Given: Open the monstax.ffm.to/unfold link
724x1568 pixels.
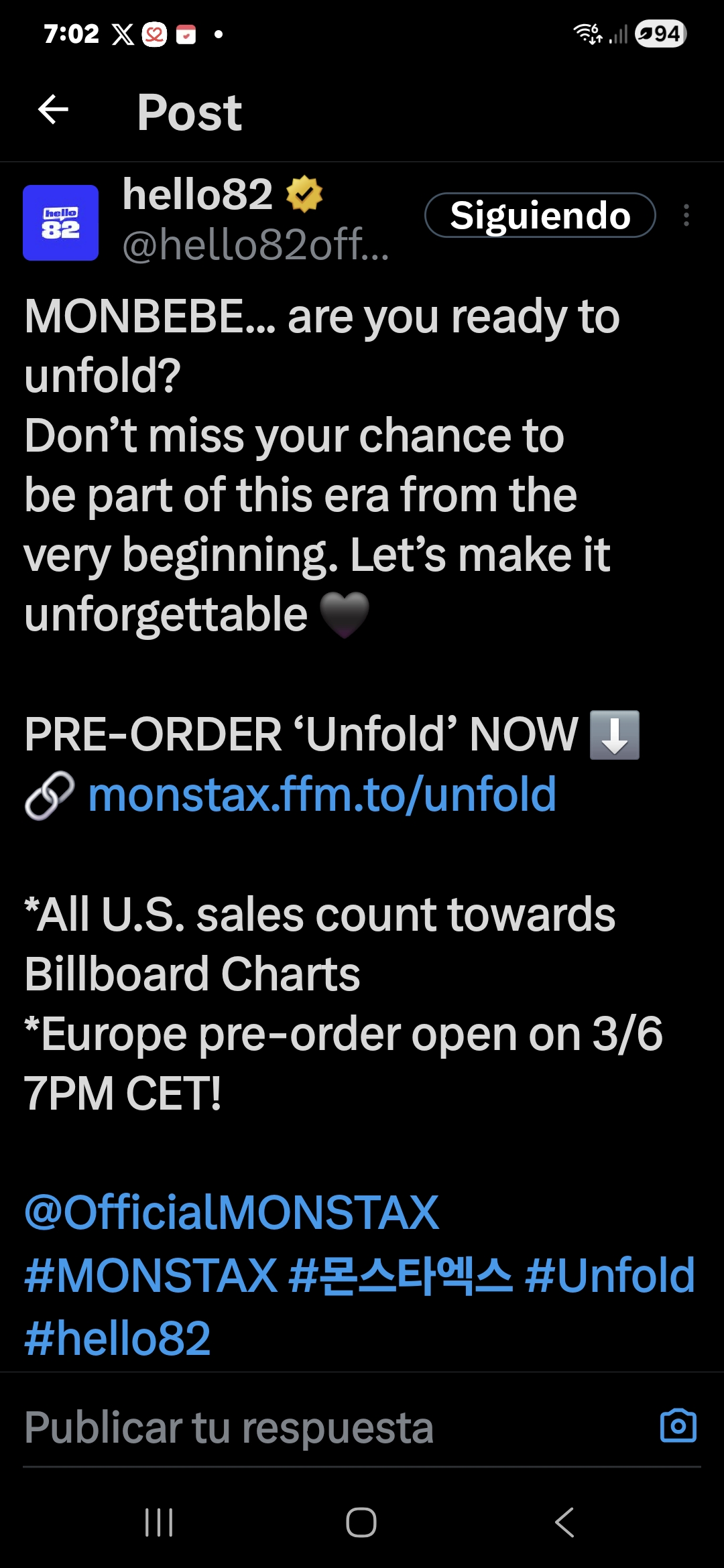Looking at the screenshot, I should click(322, 795).
